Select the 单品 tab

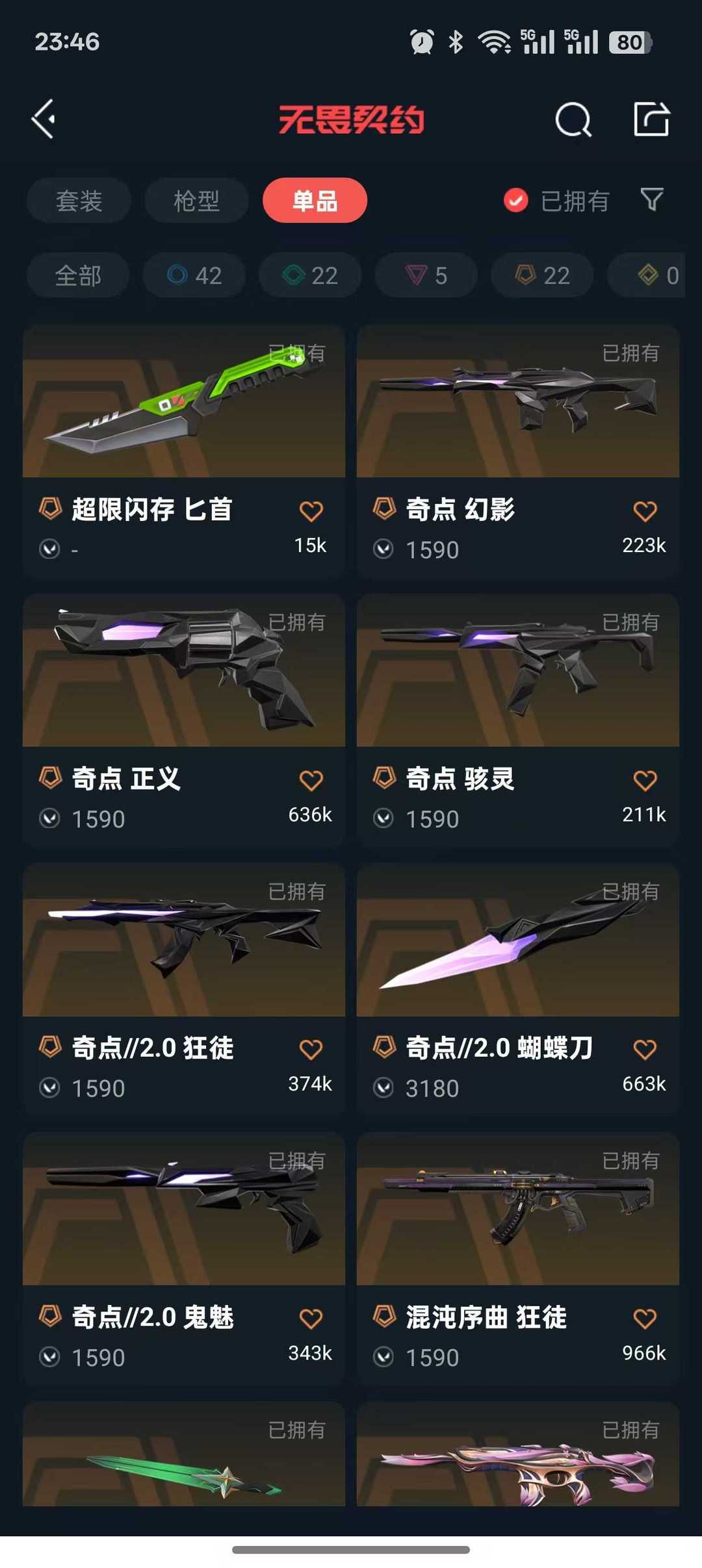(x=315, y=201)
